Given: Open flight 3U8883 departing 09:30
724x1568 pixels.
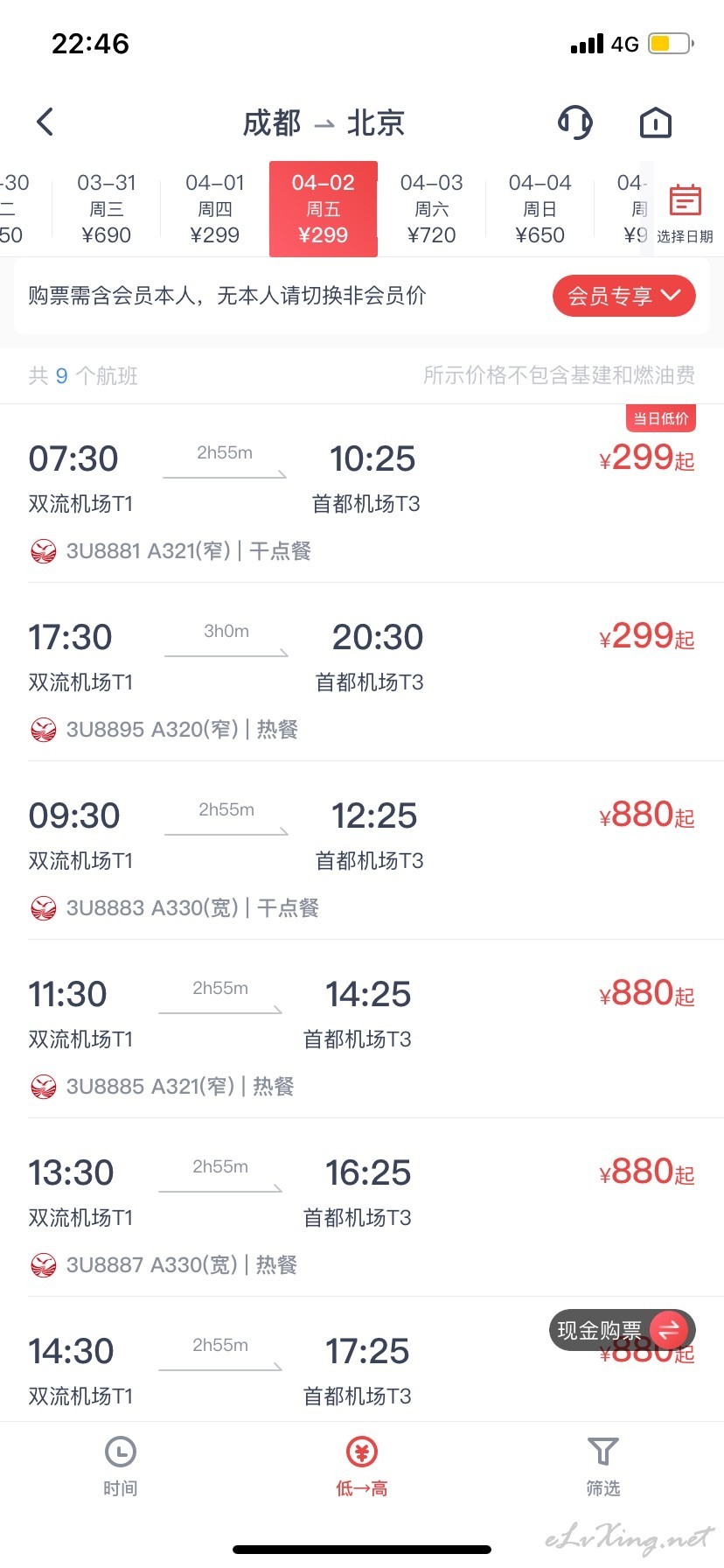Looking at the screenshot, I should [362, 851].
